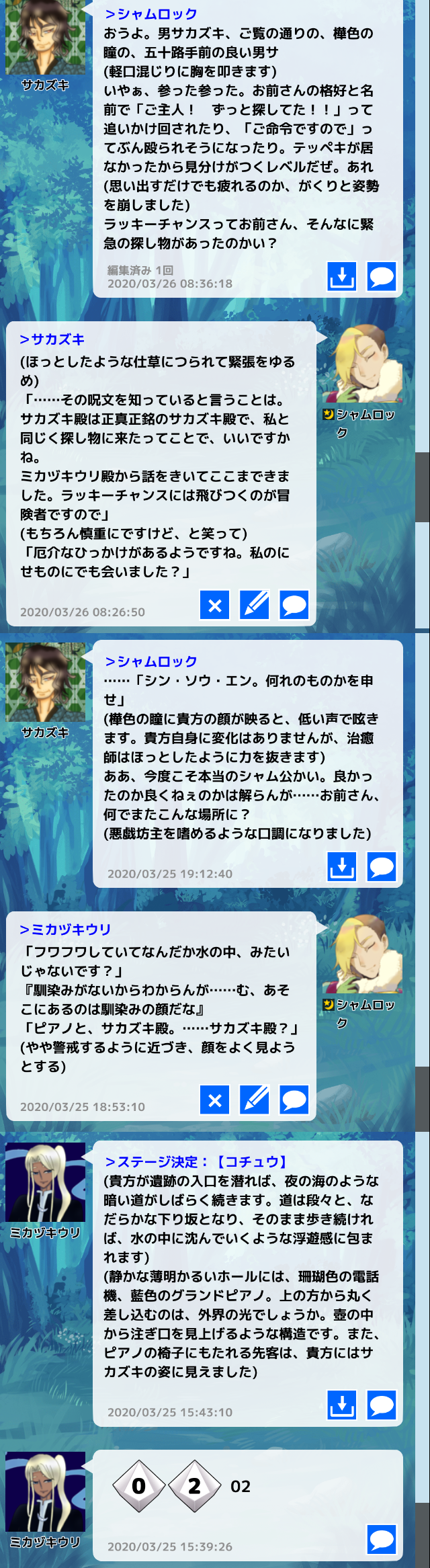Download the message dated 2020/03/26 08:36:18
Viewport: 430px width, 1568px height.
(342, 276)
